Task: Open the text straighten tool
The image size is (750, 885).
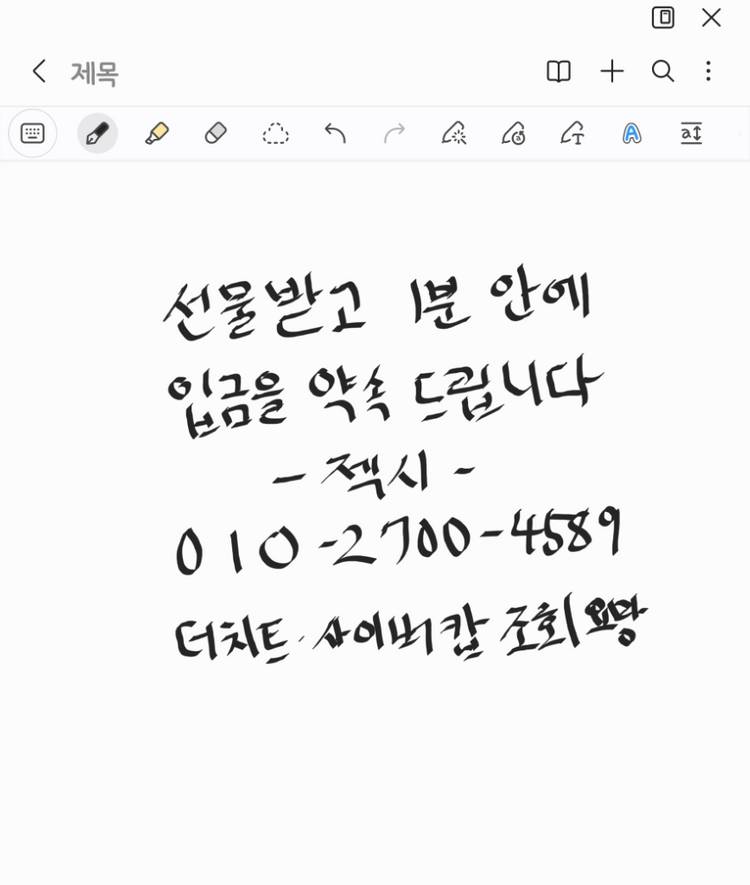Action: pyautogui.click(x=691, y=132)
